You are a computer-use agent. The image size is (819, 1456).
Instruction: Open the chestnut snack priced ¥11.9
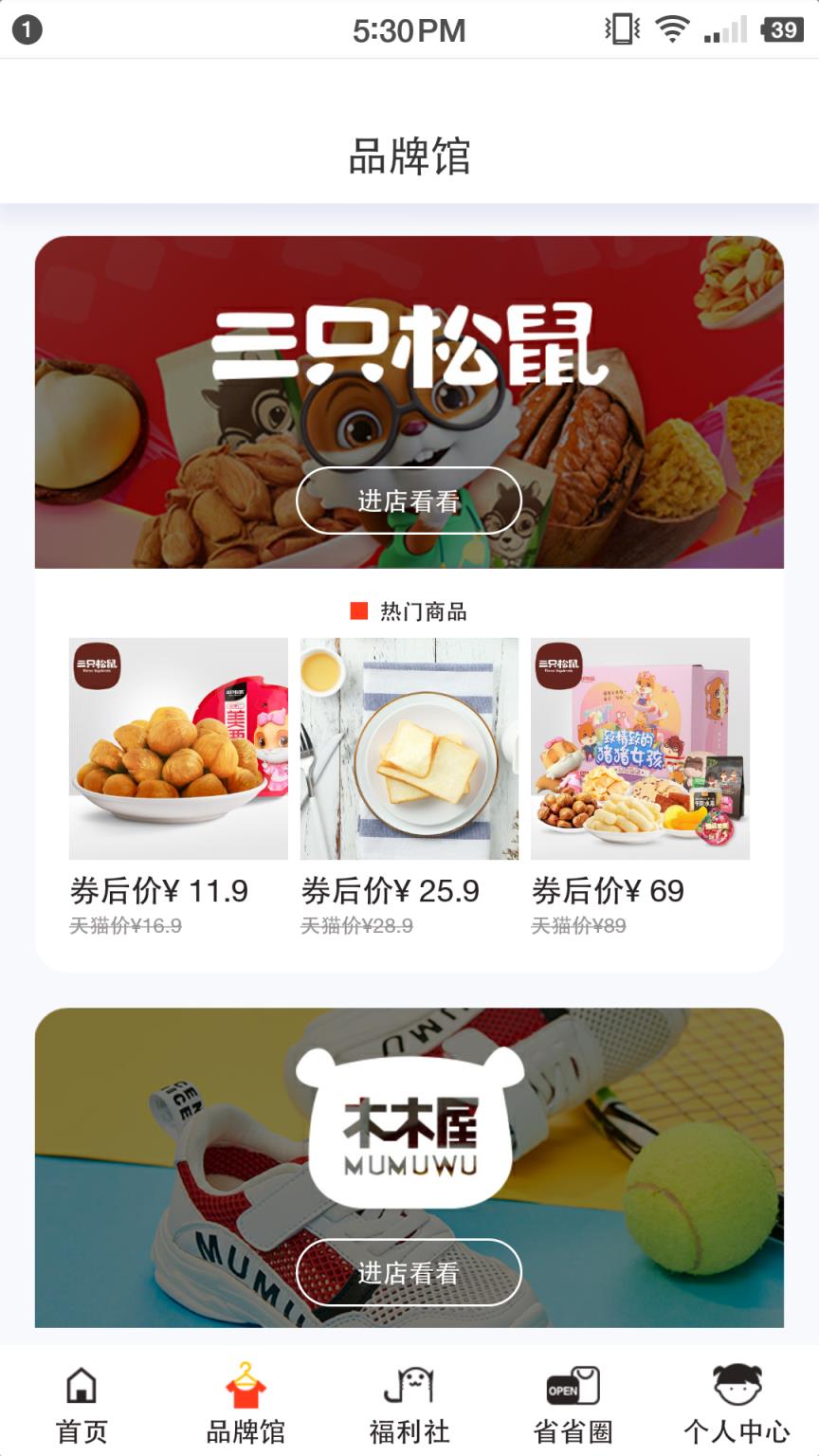pyautogui.click(x=176, y=749)
